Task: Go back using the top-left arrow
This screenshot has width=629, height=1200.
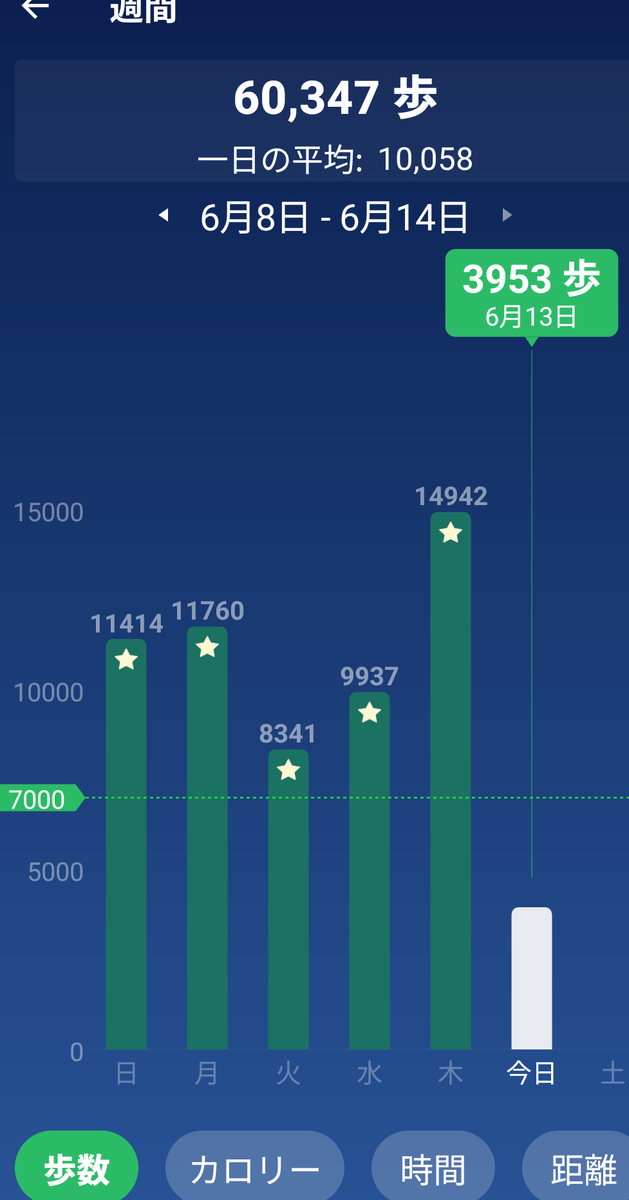Action: [35, 9]
